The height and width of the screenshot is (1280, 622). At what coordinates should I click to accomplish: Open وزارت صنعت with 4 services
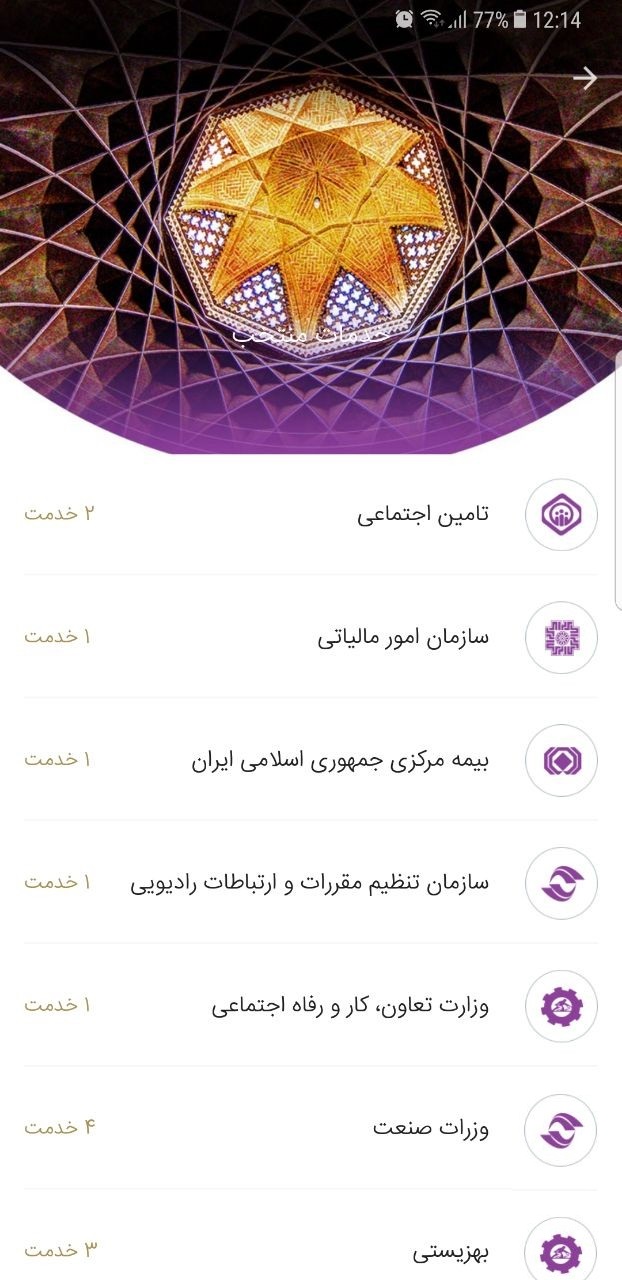(x=311, y=1129)
